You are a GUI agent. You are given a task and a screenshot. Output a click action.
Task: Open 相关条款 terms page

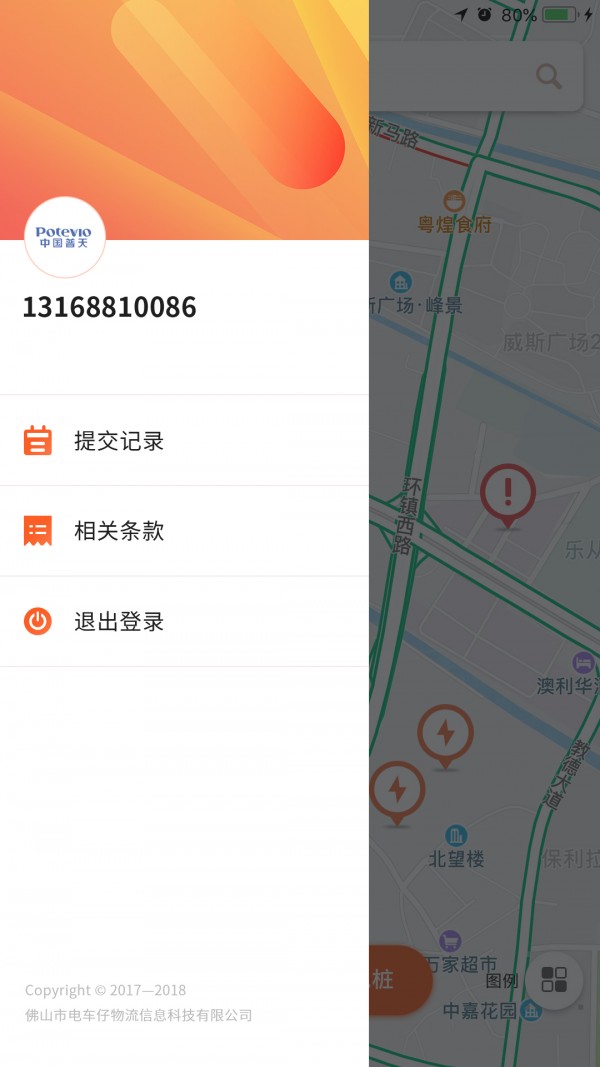point(120,531)
